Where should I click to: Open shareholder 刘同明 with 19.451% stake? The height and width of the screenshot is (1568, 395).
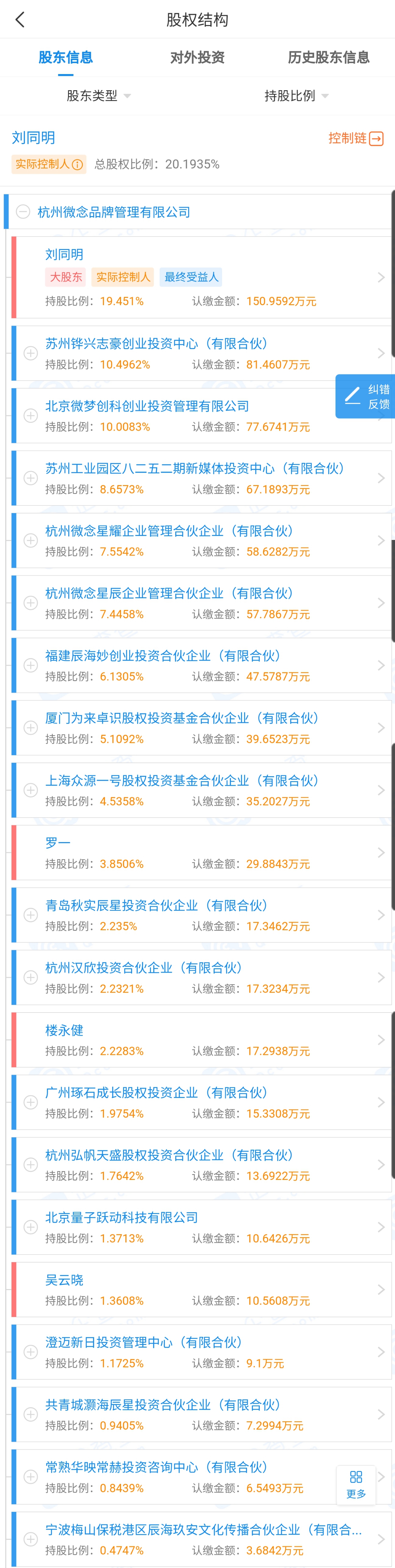[x=201, y=277]
